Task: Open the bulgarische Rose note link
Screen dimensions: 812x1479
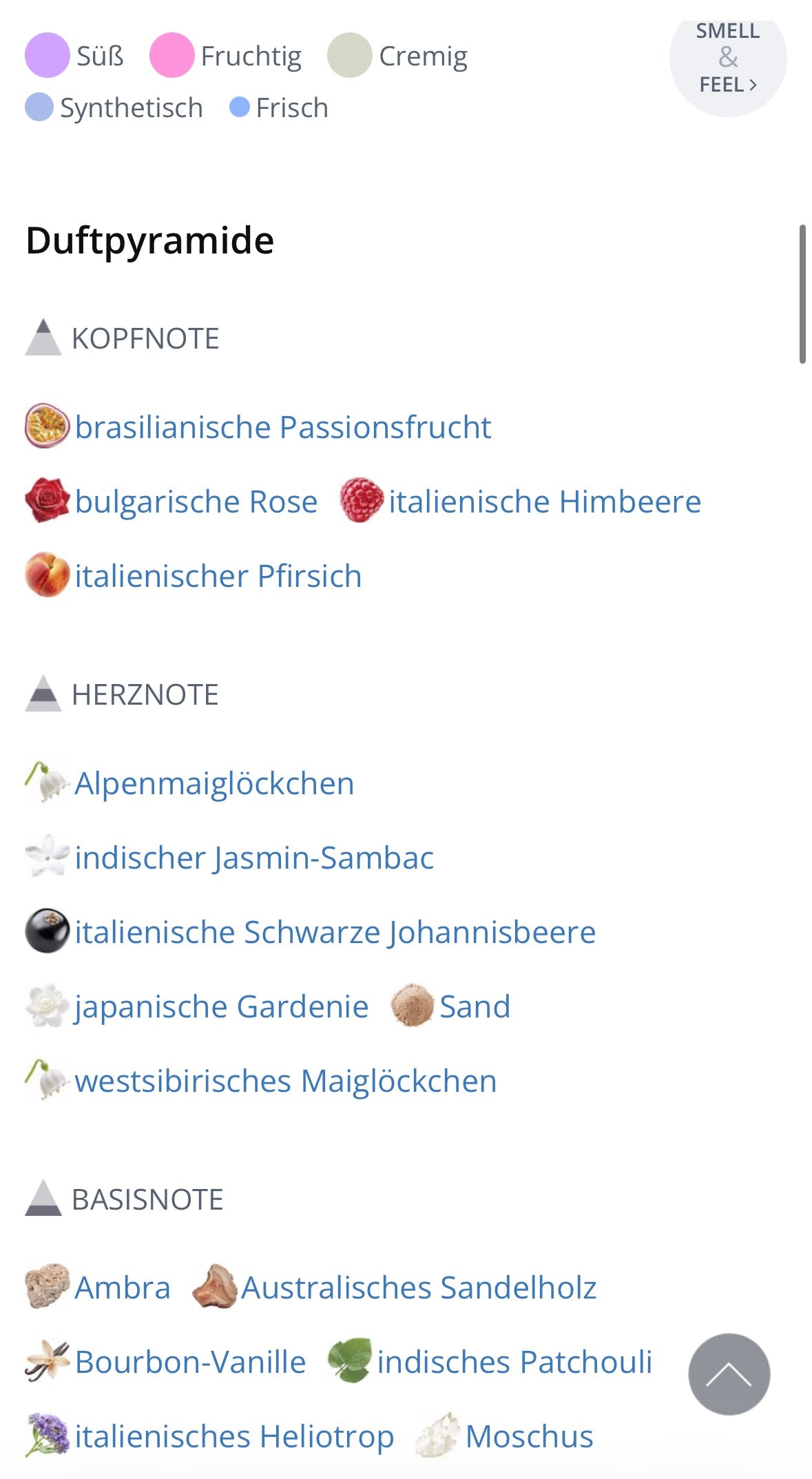Action: [x=196, y=501]
